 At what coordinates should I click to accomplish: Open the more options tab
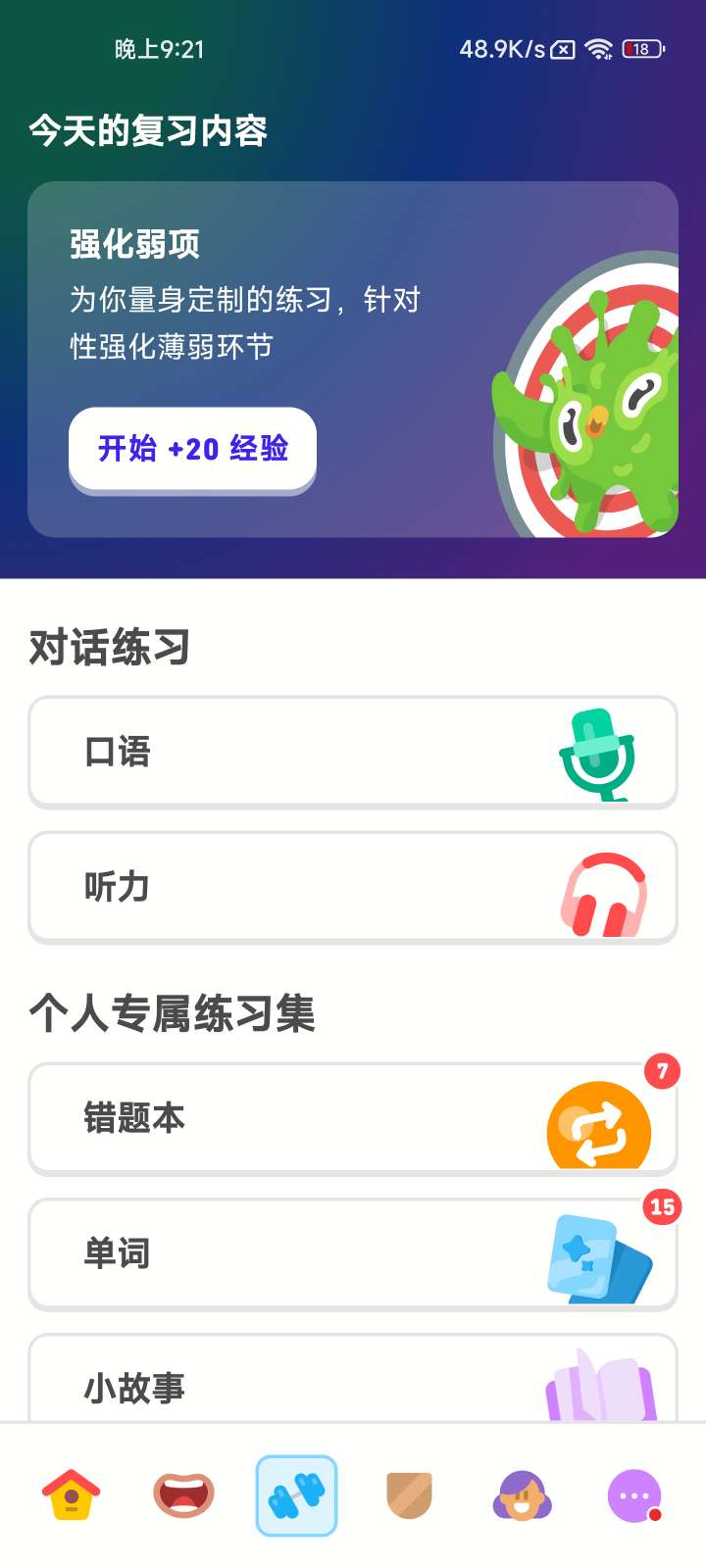click(634, 1495)
